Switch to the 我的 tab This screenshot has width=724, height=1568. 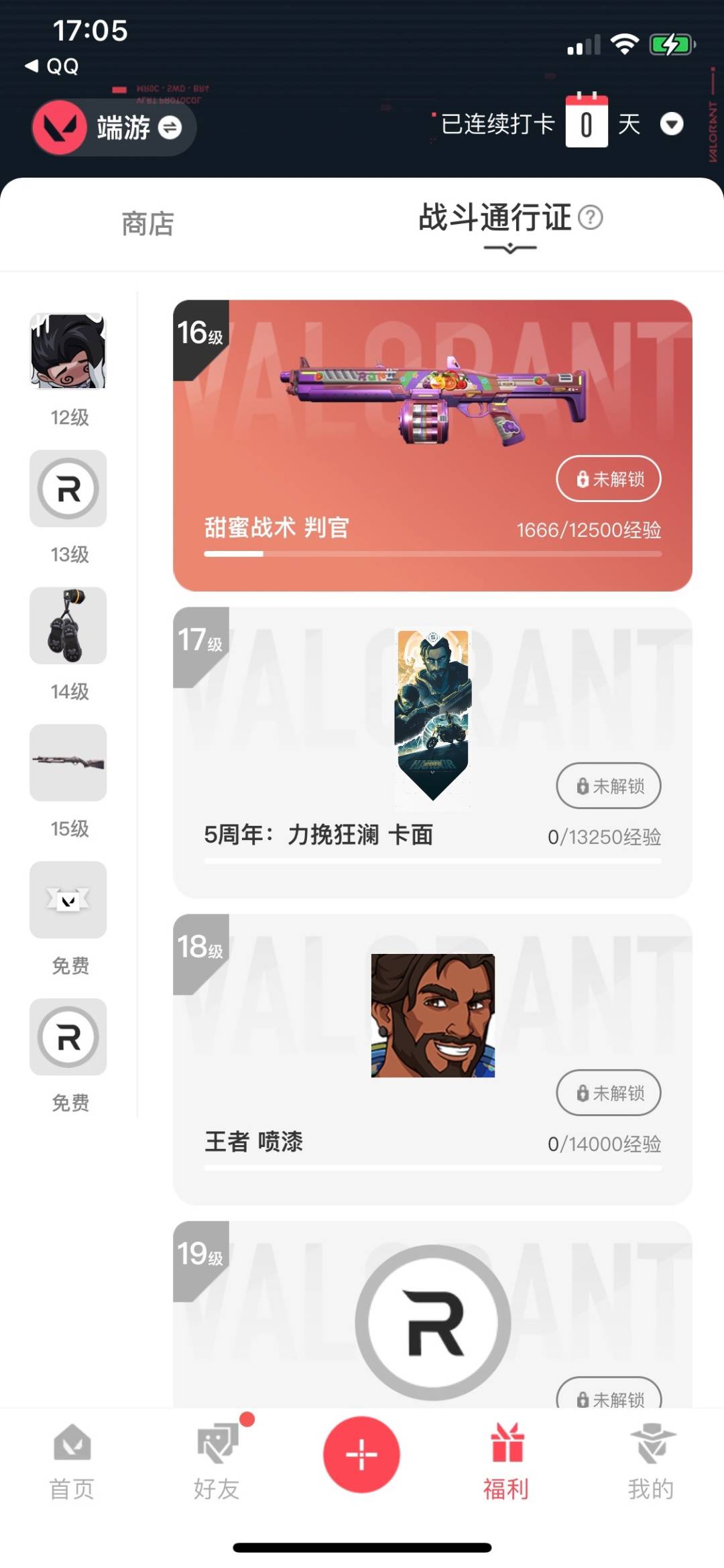click(x=651, y=1462)
